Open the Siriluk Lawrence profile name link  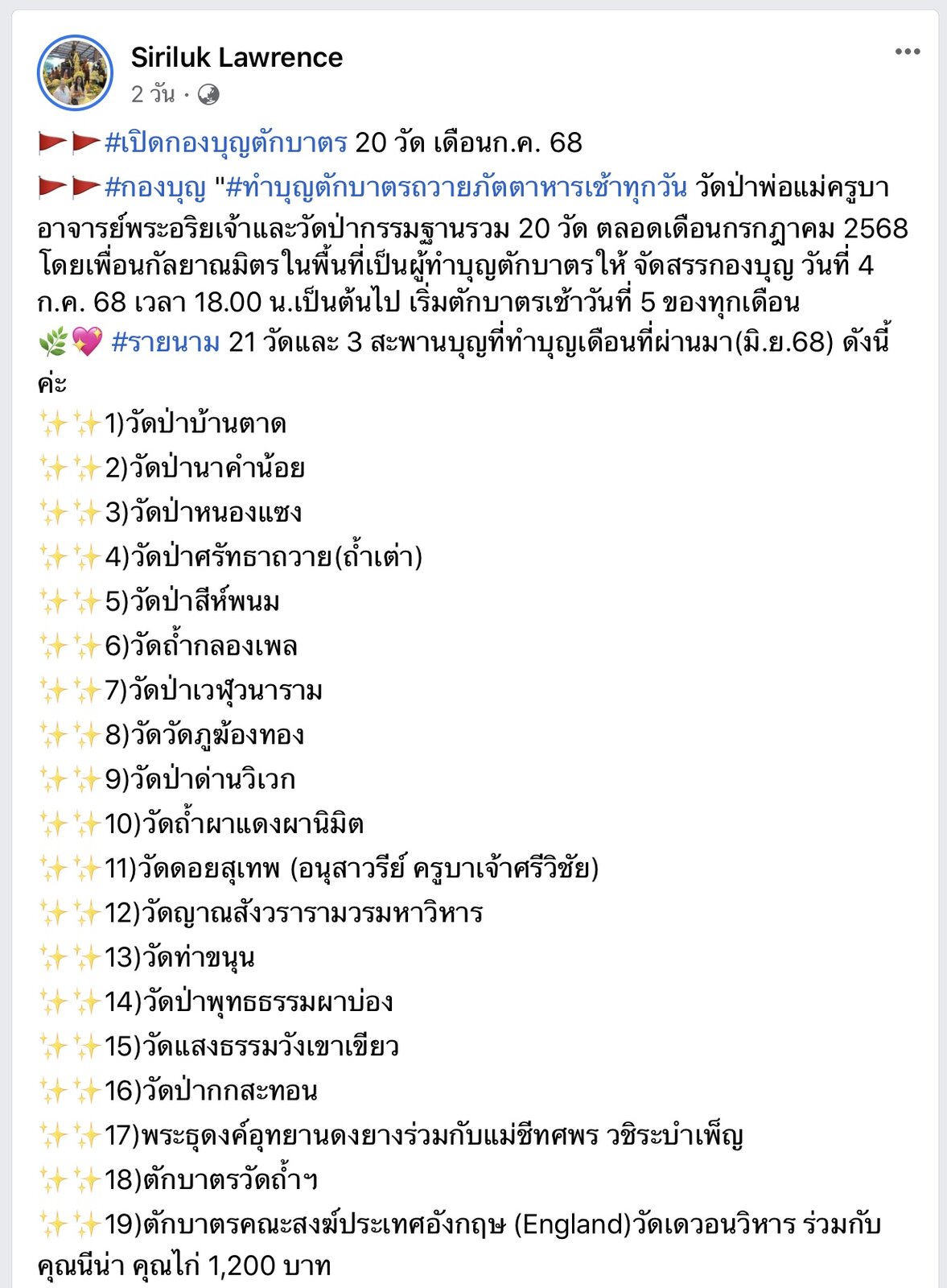tap(237, 57)
